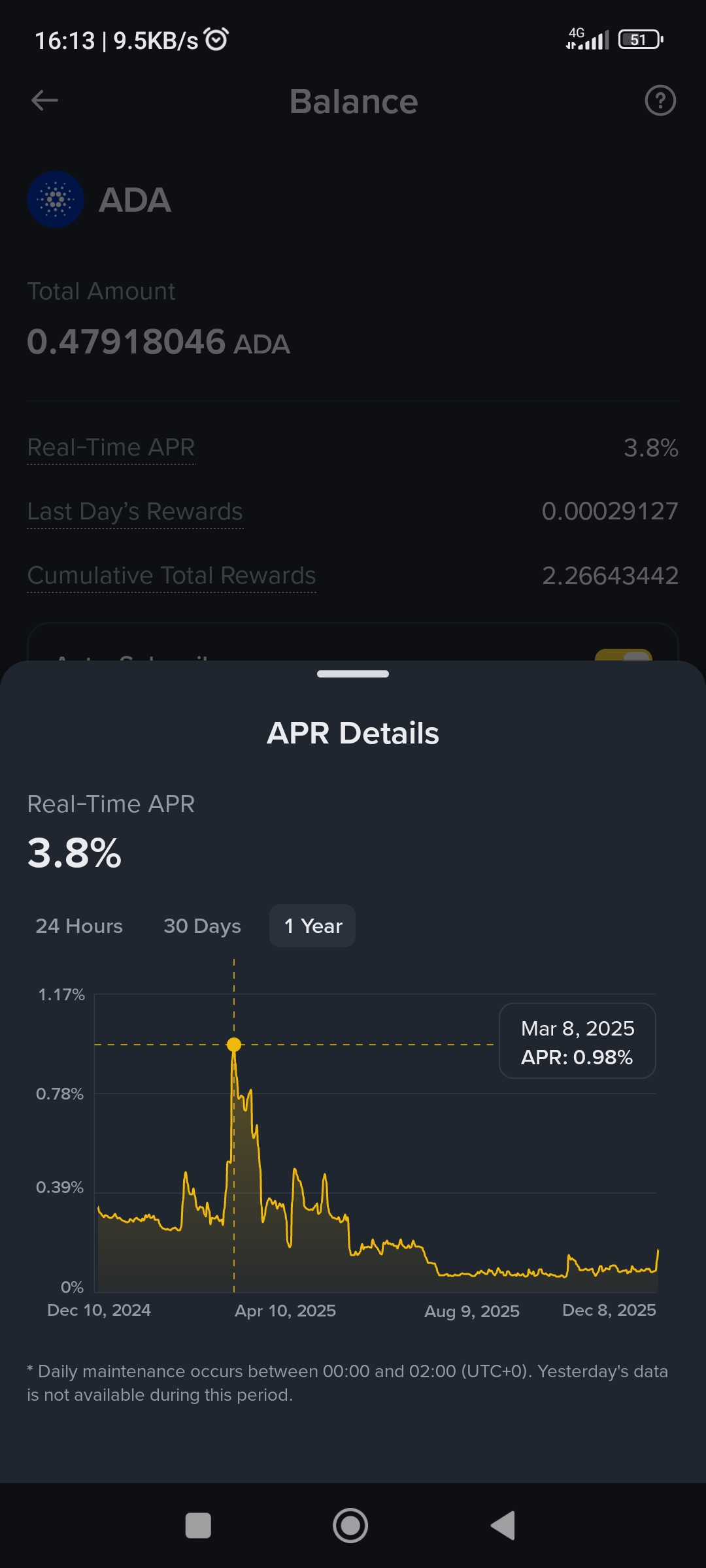
Task: Go back from Balance screen
Action: [x=44, y=101]
